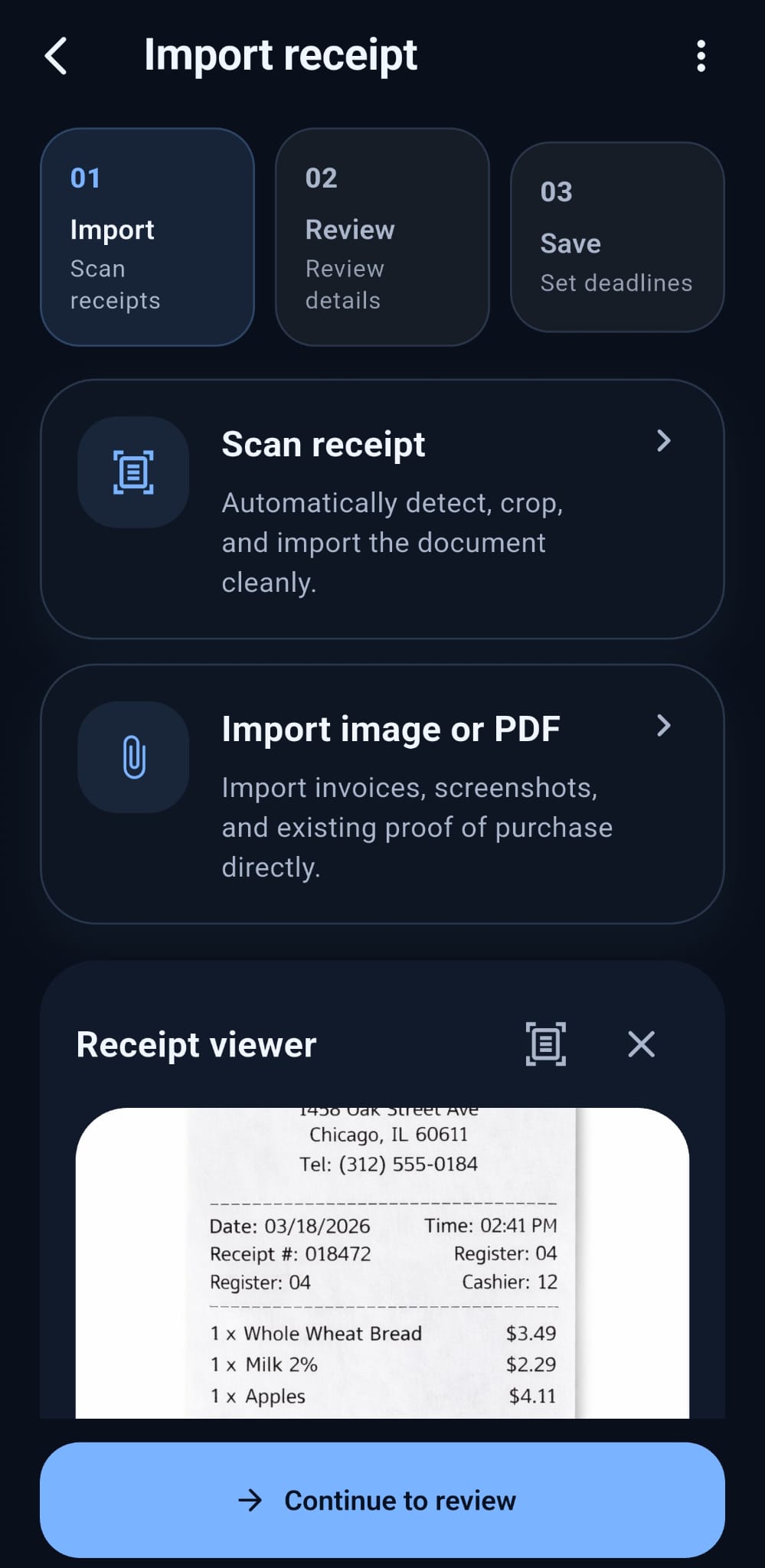Image resolution: width=765 pixels, height=1568 pixels.
Task: Switch to step 02 Review
Action: [x=382, y=237]
